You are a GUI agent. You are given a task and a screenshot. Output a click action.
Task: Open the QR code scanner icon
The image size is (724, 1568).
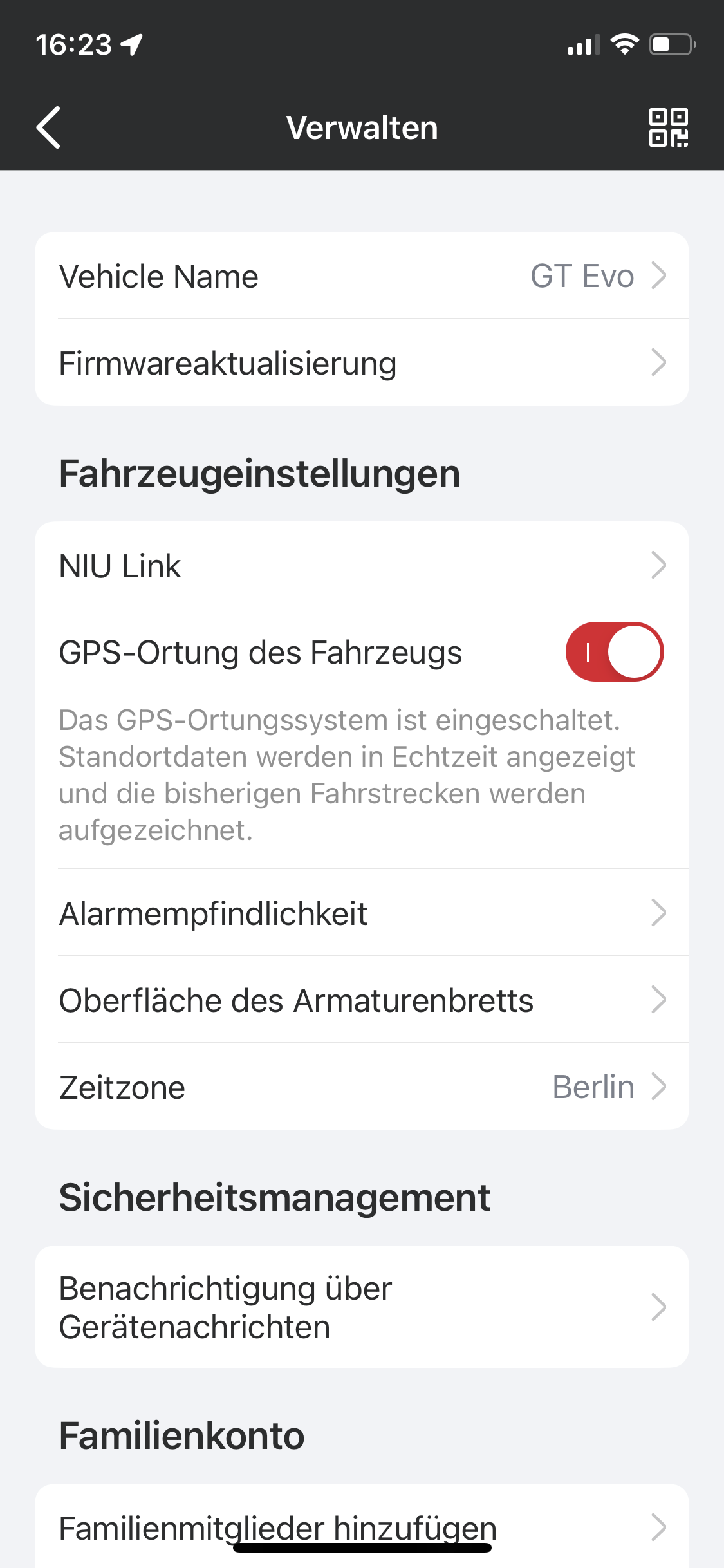(668, 127)
